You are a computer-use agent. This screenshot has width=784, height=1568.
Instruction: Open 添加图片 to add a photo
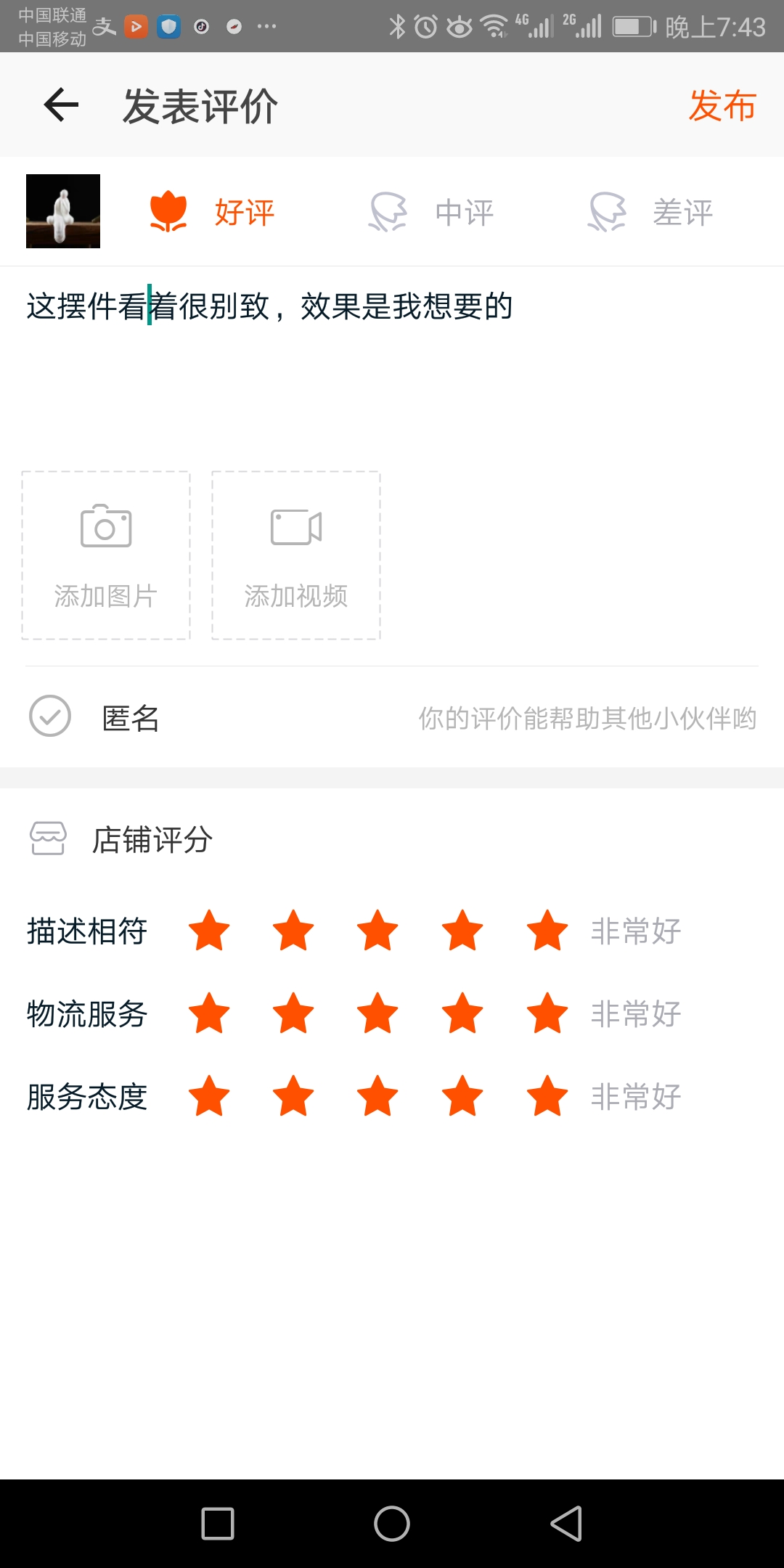106,555
